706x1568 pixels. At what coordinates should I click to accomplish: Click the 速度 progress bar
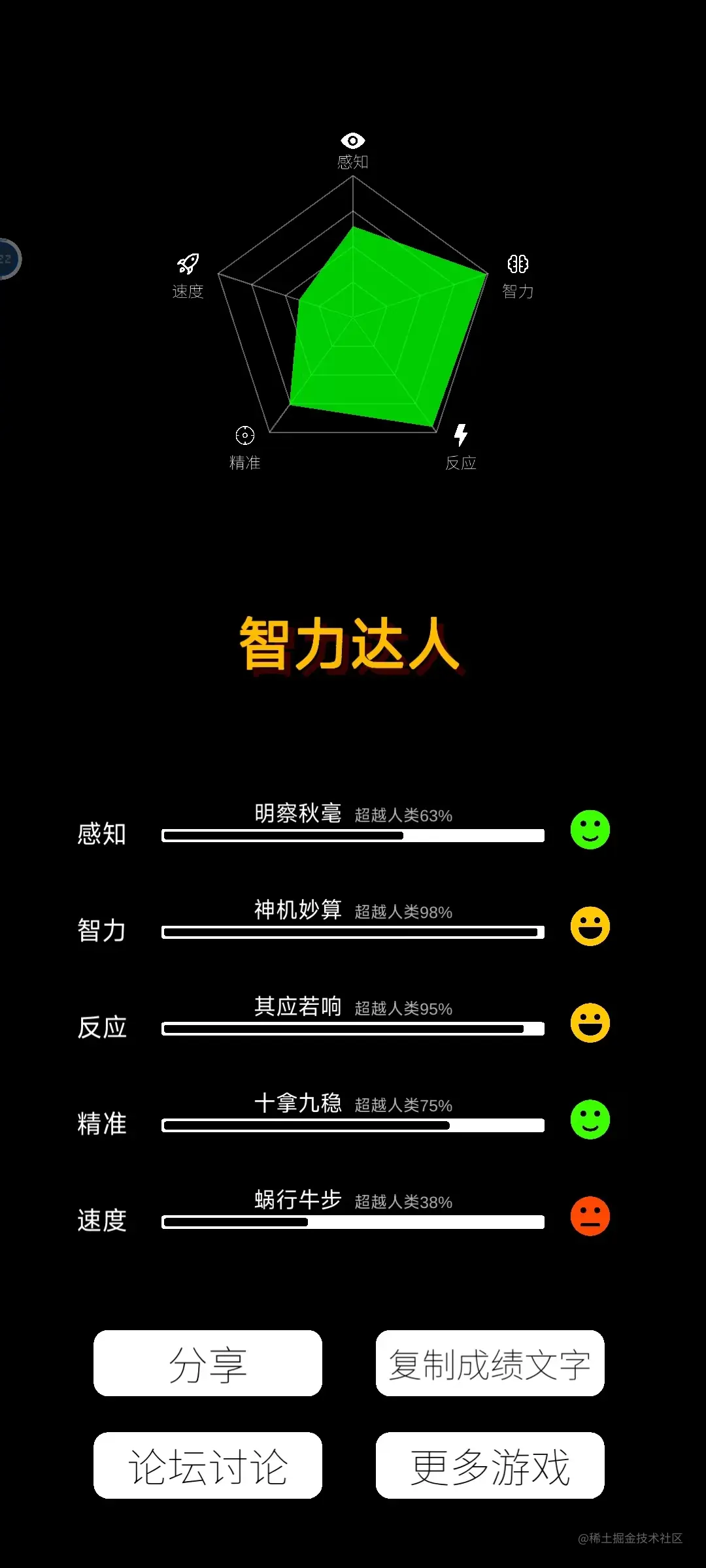tap(353, 1222)
